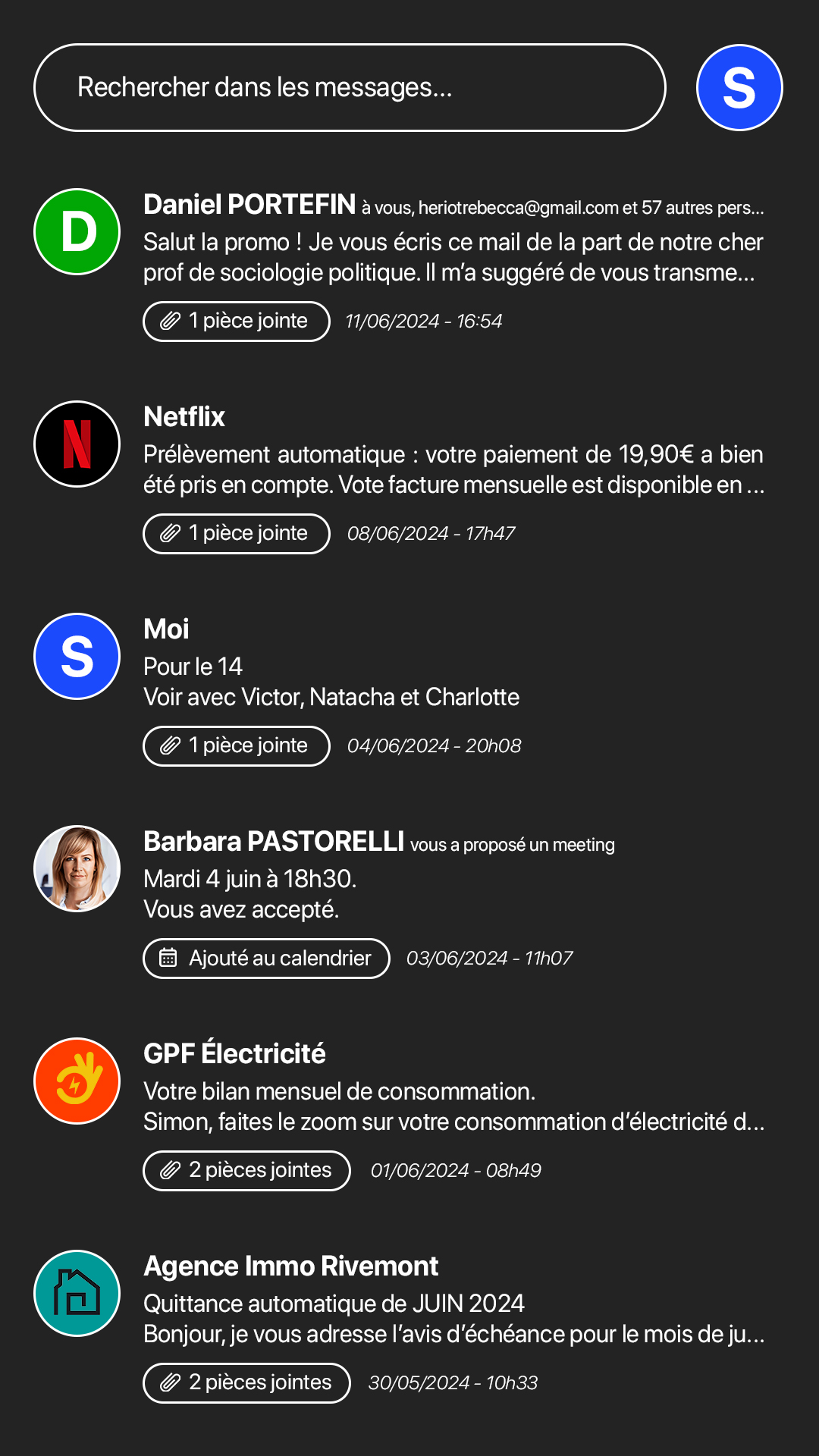Open the Agence Immo Rivemont email
Screen dimensions: 819x1456
(409, 1327)
